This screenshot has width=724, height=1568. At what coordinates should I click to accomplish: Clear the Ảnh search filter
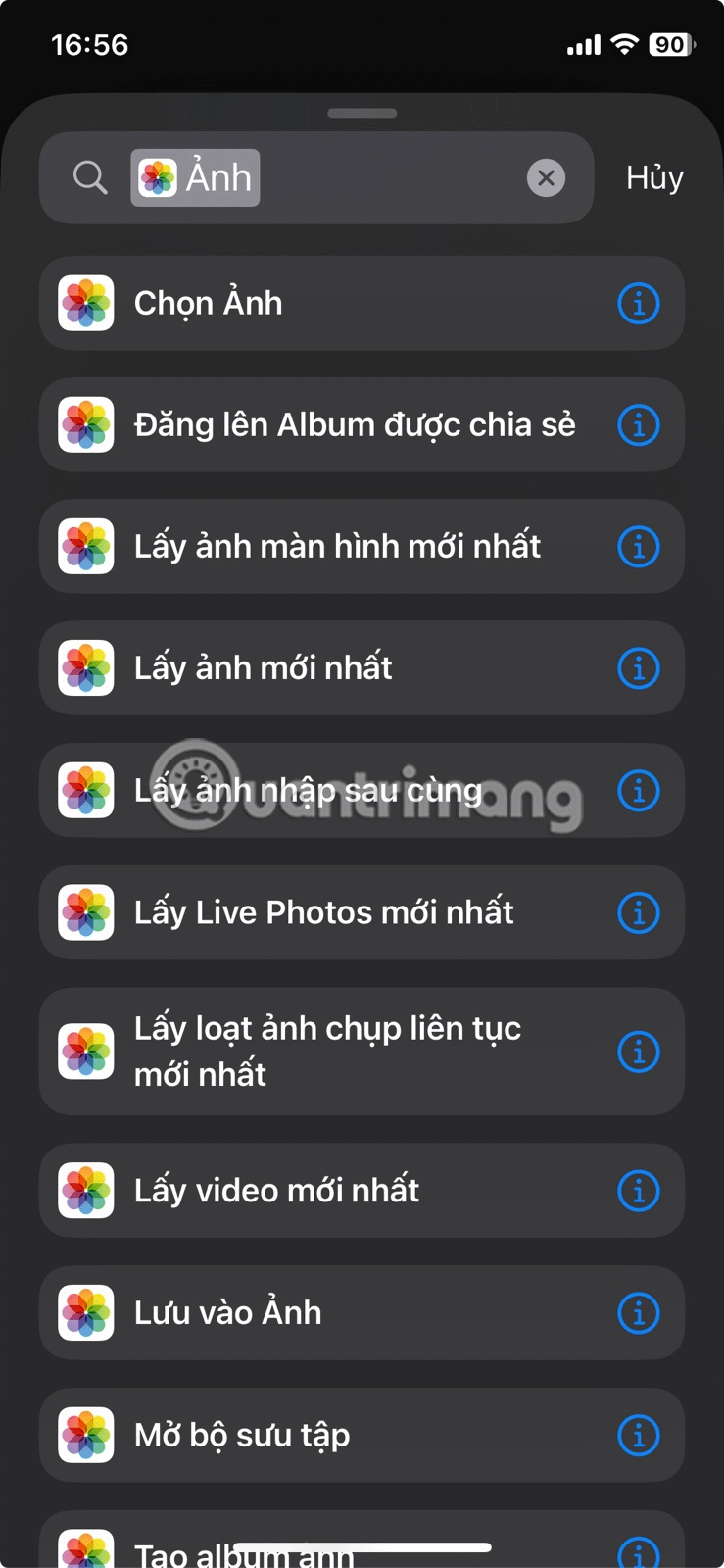click(x=546, y=178)
